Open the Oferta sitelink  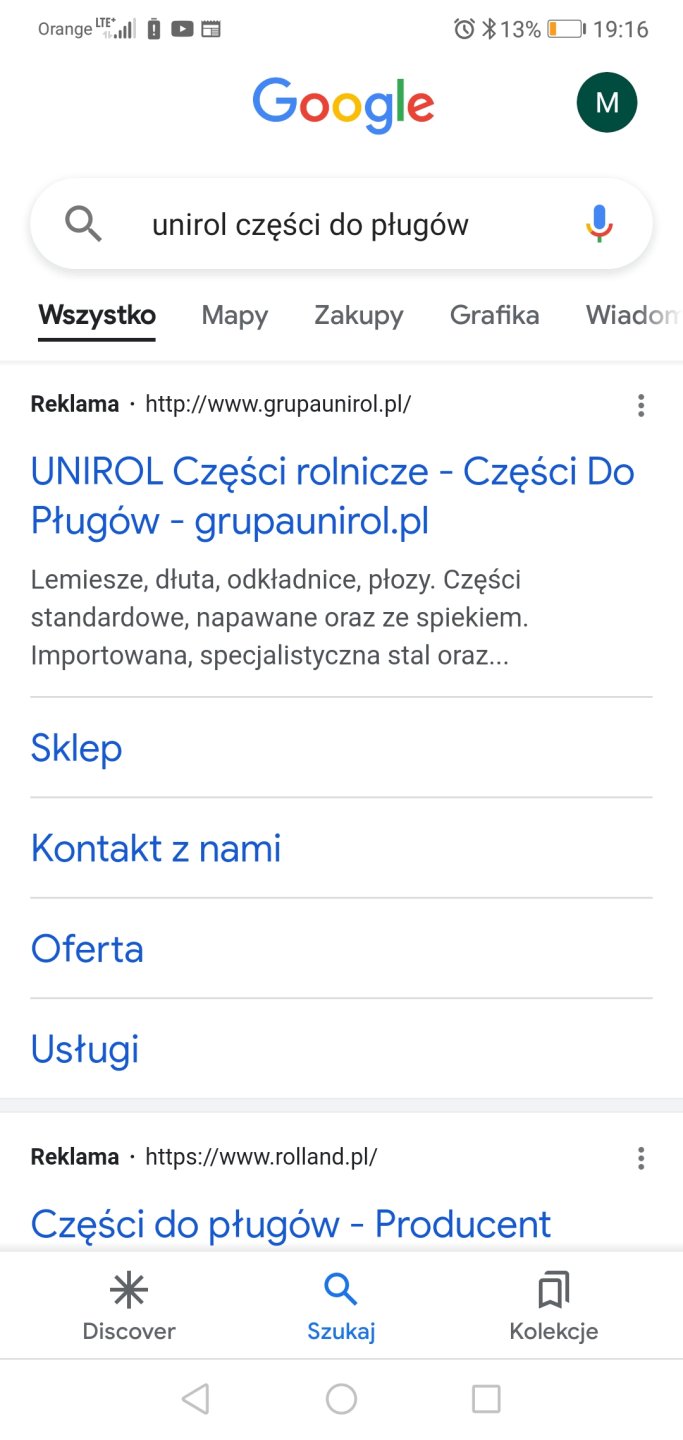pos(87,948)
